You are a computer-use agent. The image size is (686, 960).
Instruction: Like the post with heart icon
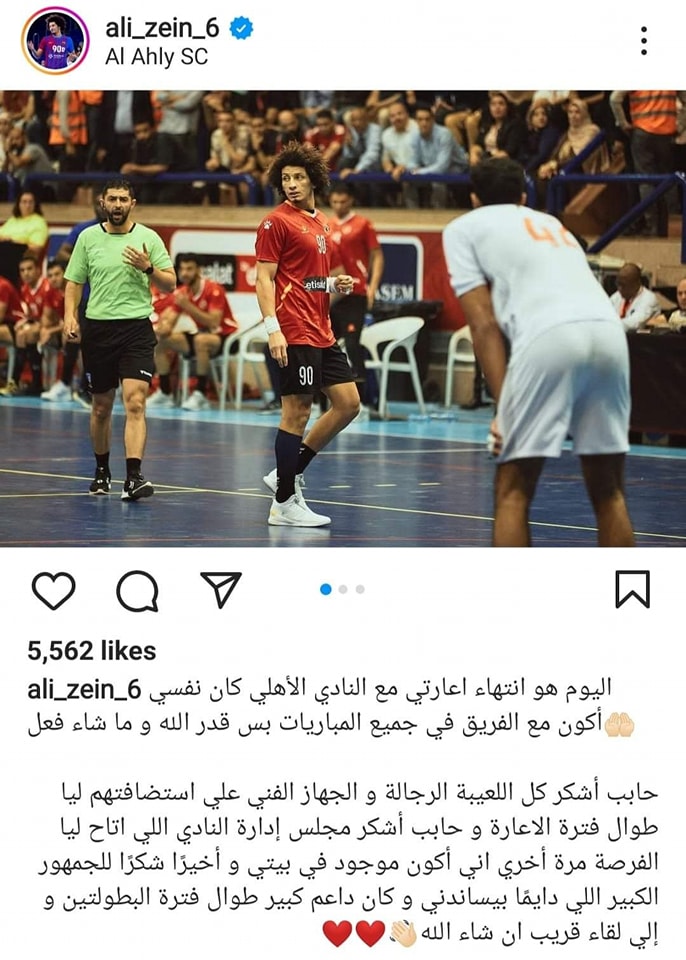pyautogui.click(x=53, y=590)
